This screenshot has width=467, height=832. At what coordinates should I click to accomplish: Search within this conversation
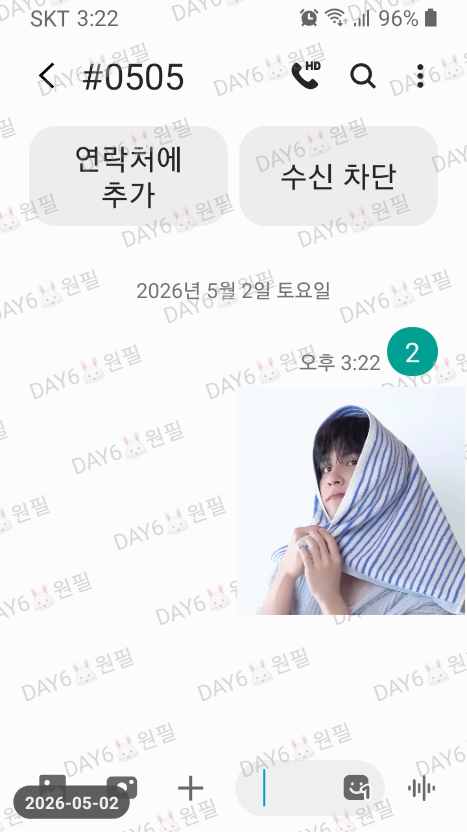point(363,76)
